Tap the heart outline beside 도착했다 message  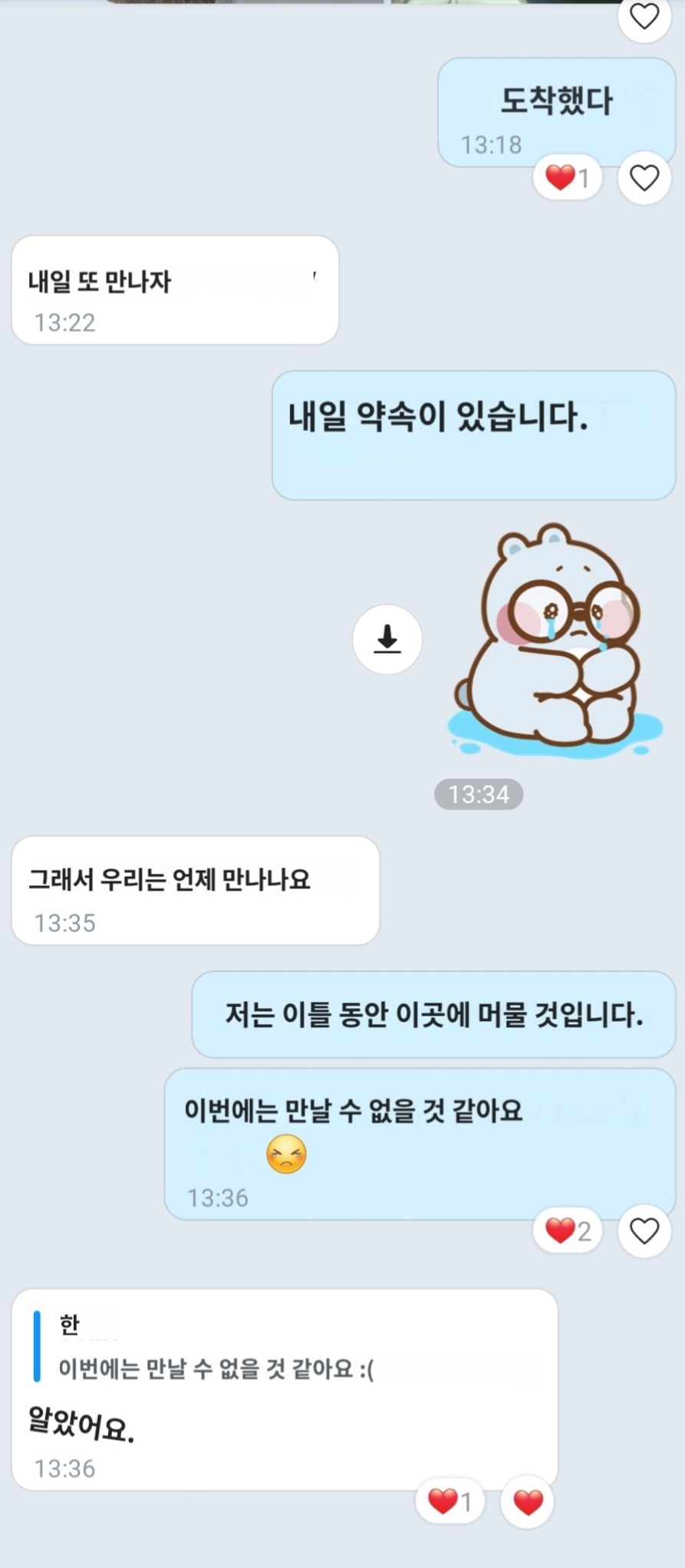644,178
